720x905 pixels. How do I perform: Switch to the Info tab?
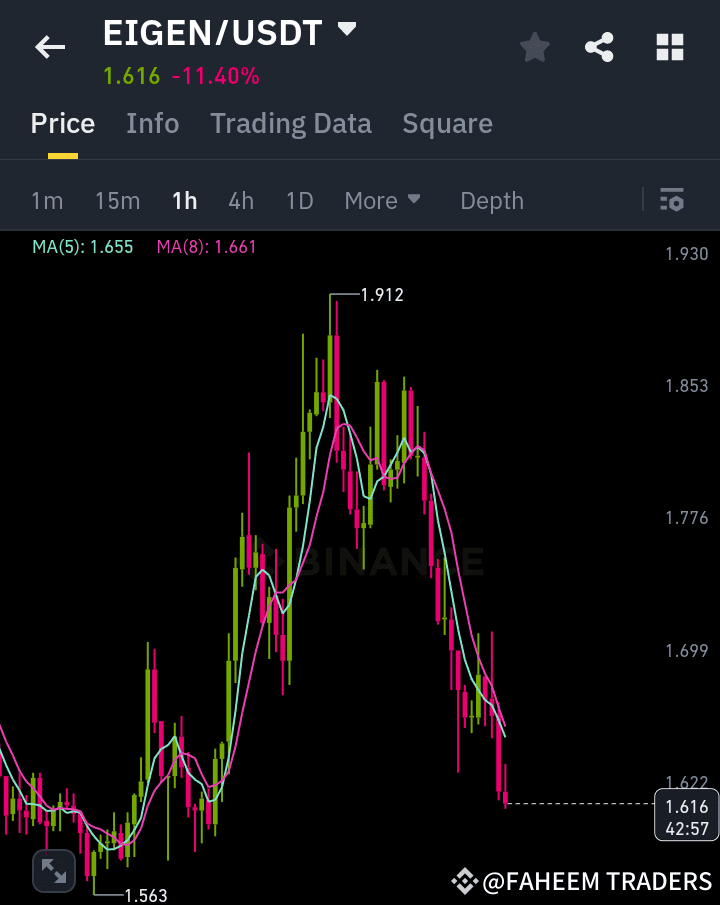click(x=152, y=123)
